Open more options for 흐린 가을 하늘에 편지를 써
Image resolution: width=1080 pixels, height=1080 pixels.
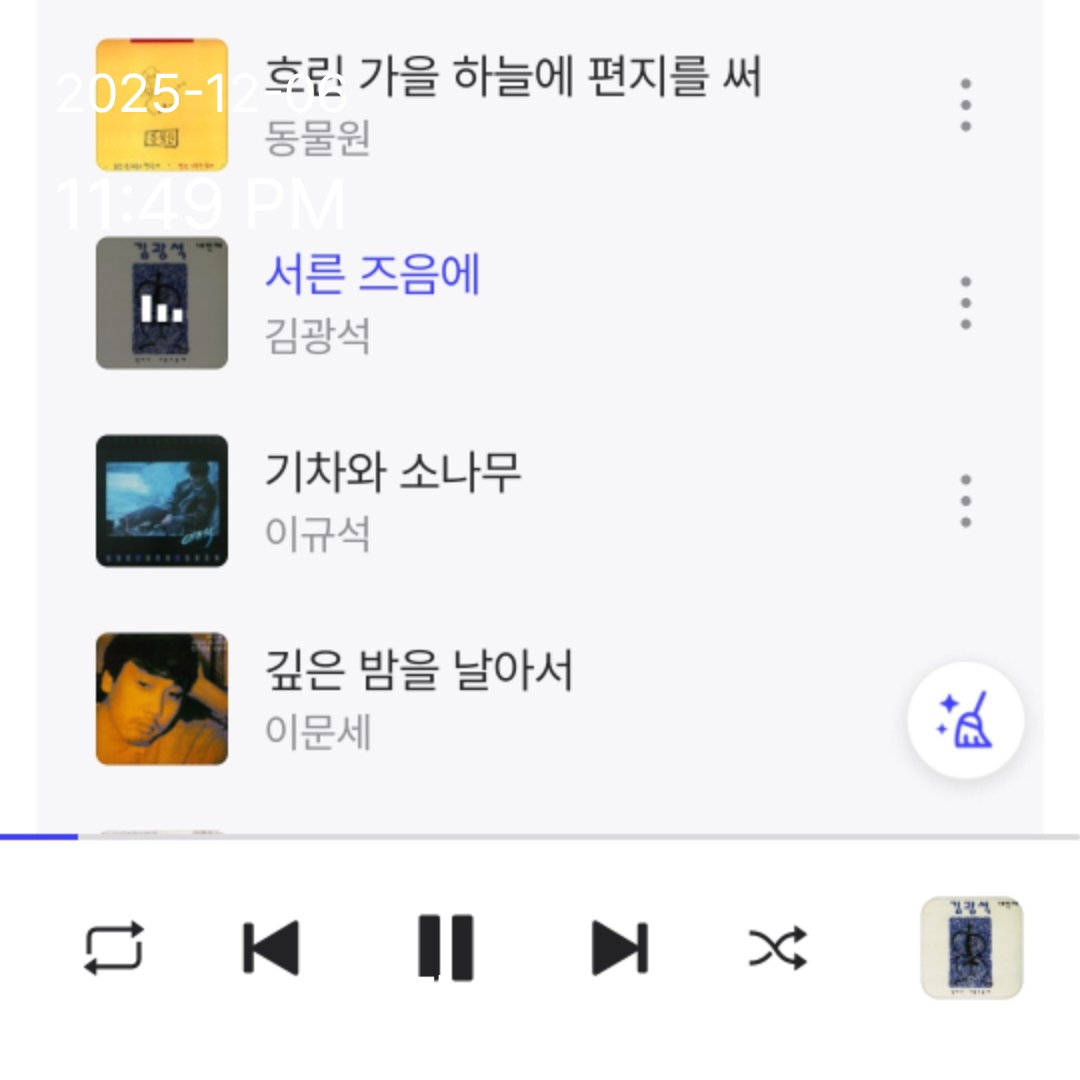click(965, 105)
